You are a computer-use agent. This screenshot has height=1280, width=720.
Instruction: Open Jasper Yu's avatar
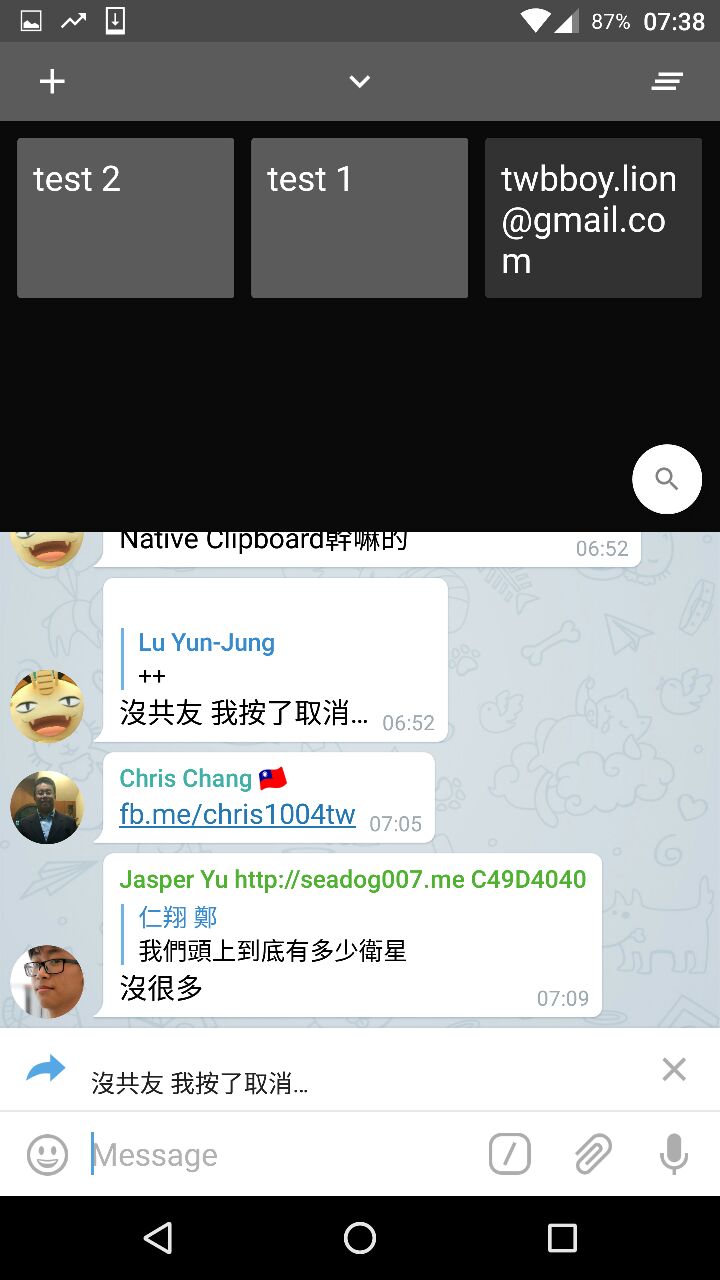tap(47, 981)
